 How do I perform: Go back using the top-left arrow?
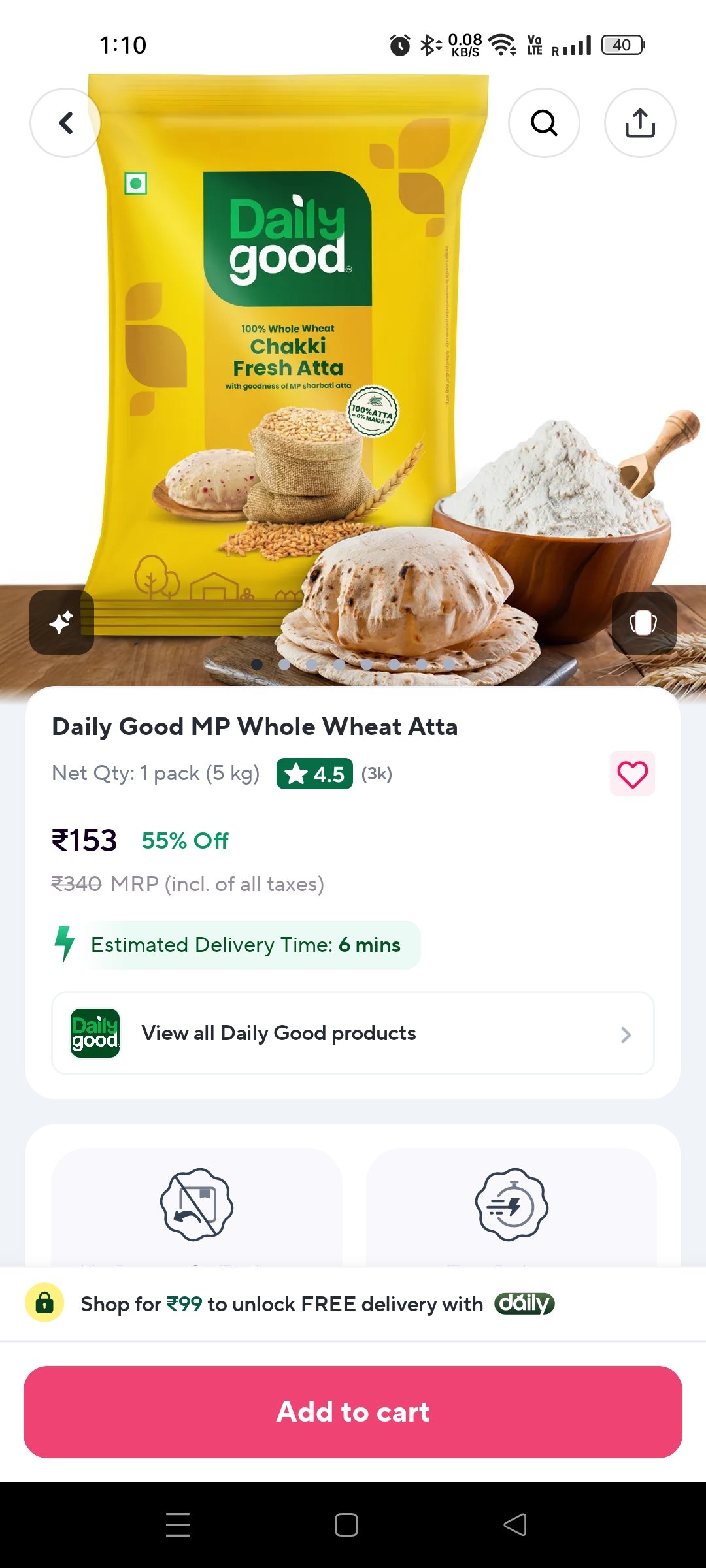pyautogui.click(x=65, y=123)
